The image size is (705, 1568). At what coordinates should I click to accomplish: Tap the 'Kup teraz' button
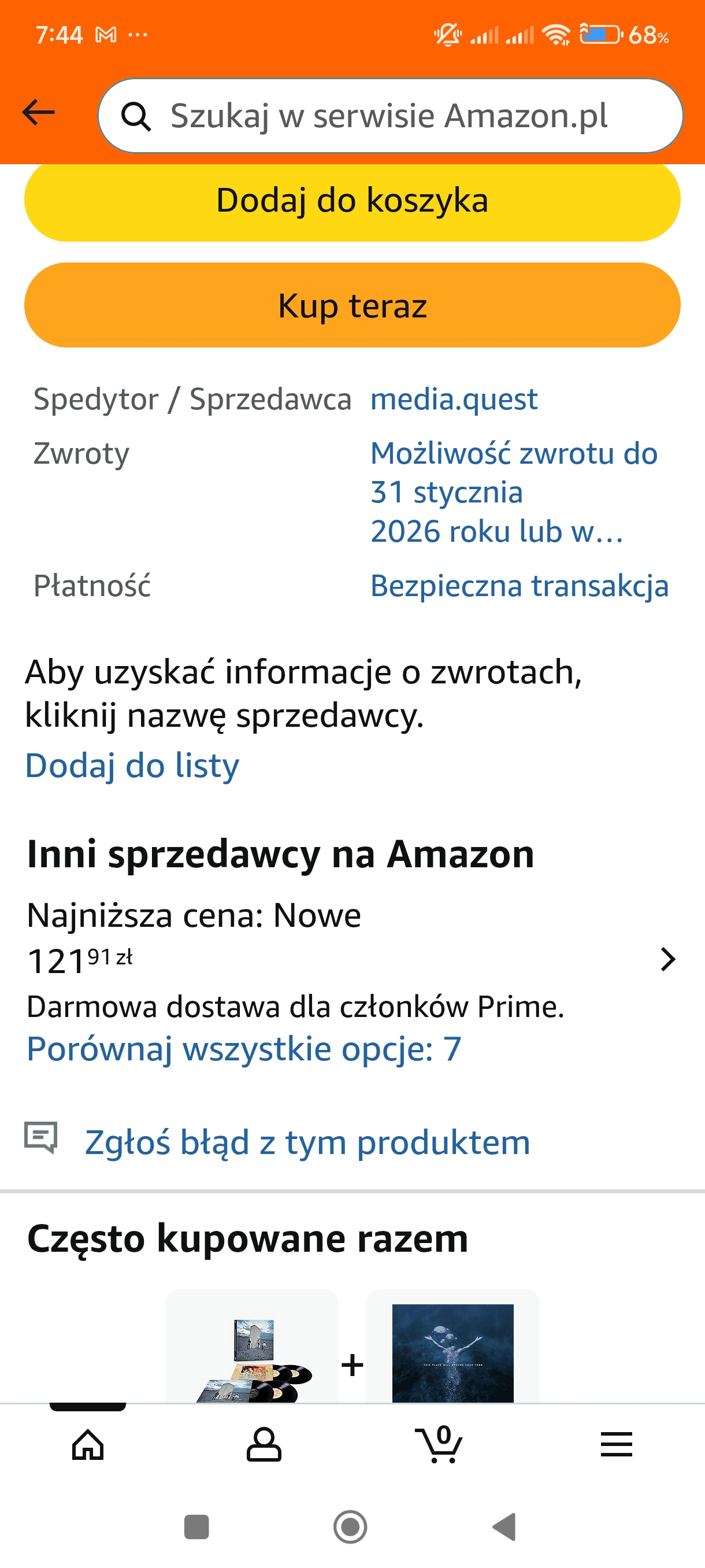click(352, 305)
